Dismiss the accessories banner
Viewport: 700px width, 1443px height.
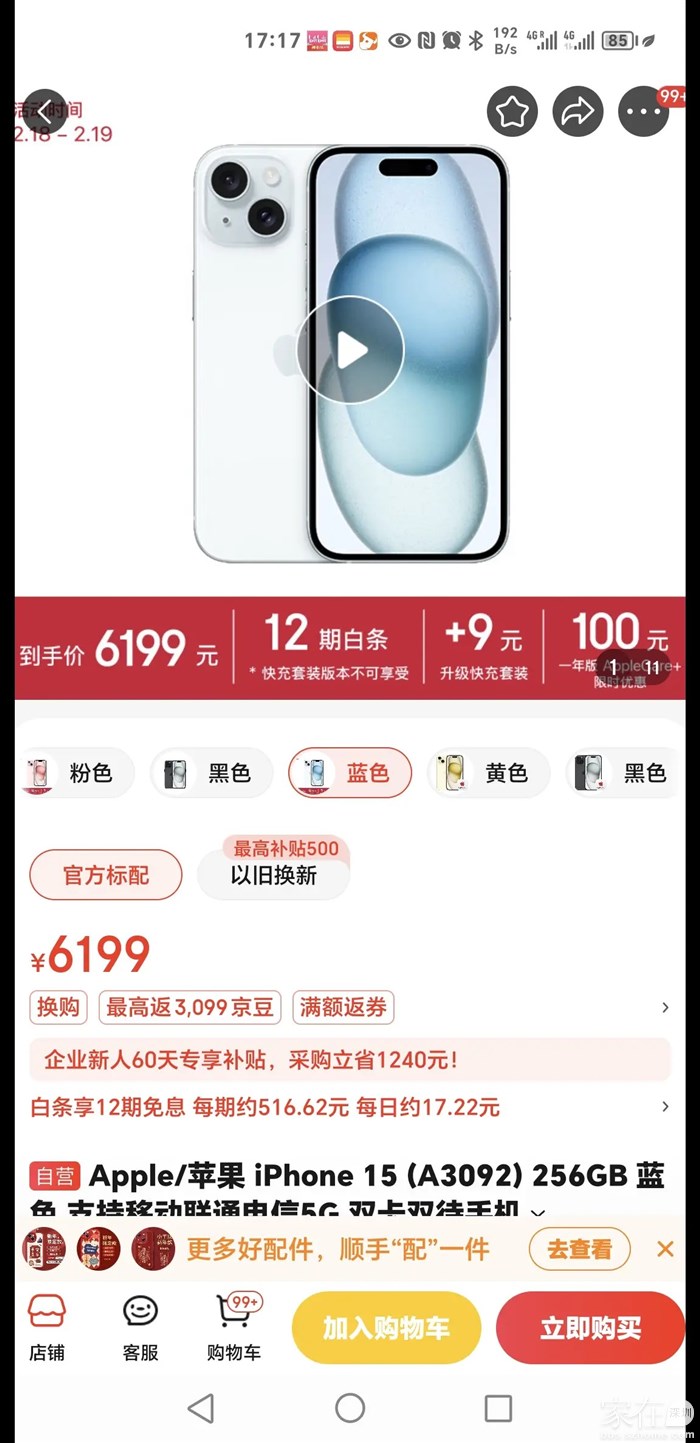[x=665, y=1249]
